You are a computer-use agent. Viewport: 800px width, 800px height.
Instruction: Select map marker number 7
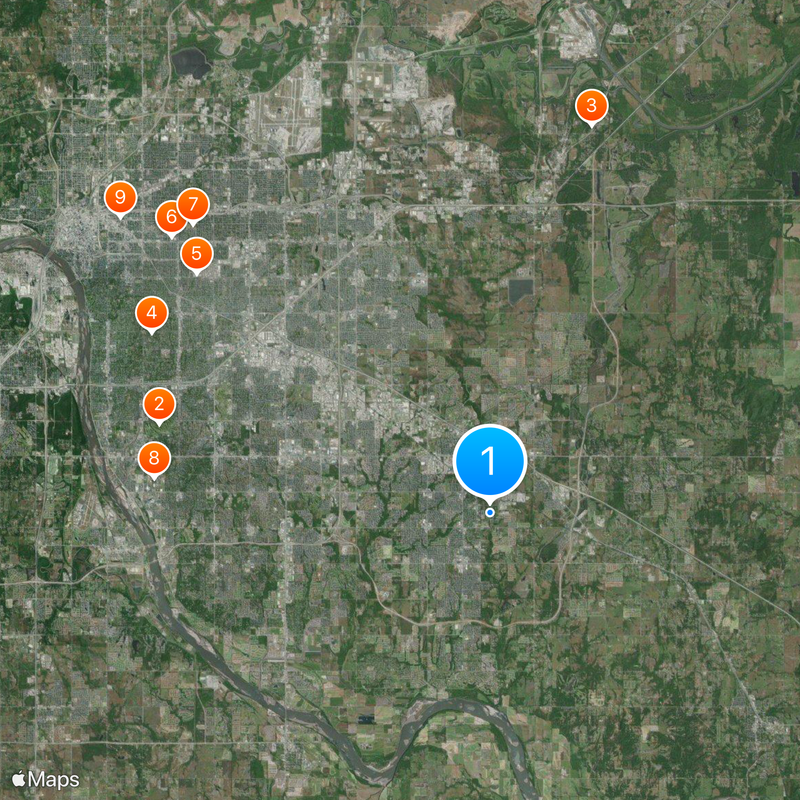[192, 205]
